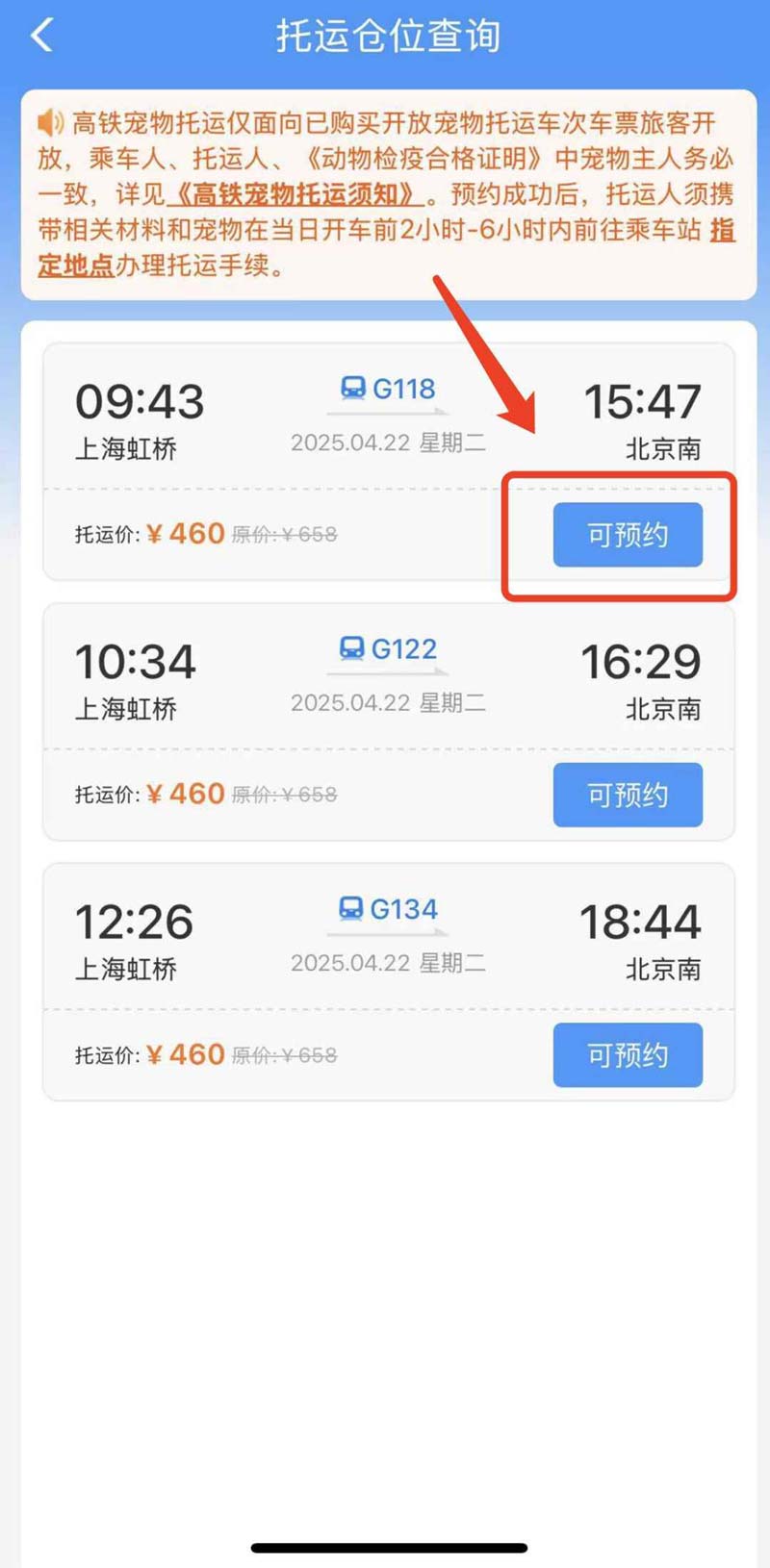This screenshot has width=770, height=1568.
Task: Reserve pet transport on train G122
Action: (x=627, y=795)
